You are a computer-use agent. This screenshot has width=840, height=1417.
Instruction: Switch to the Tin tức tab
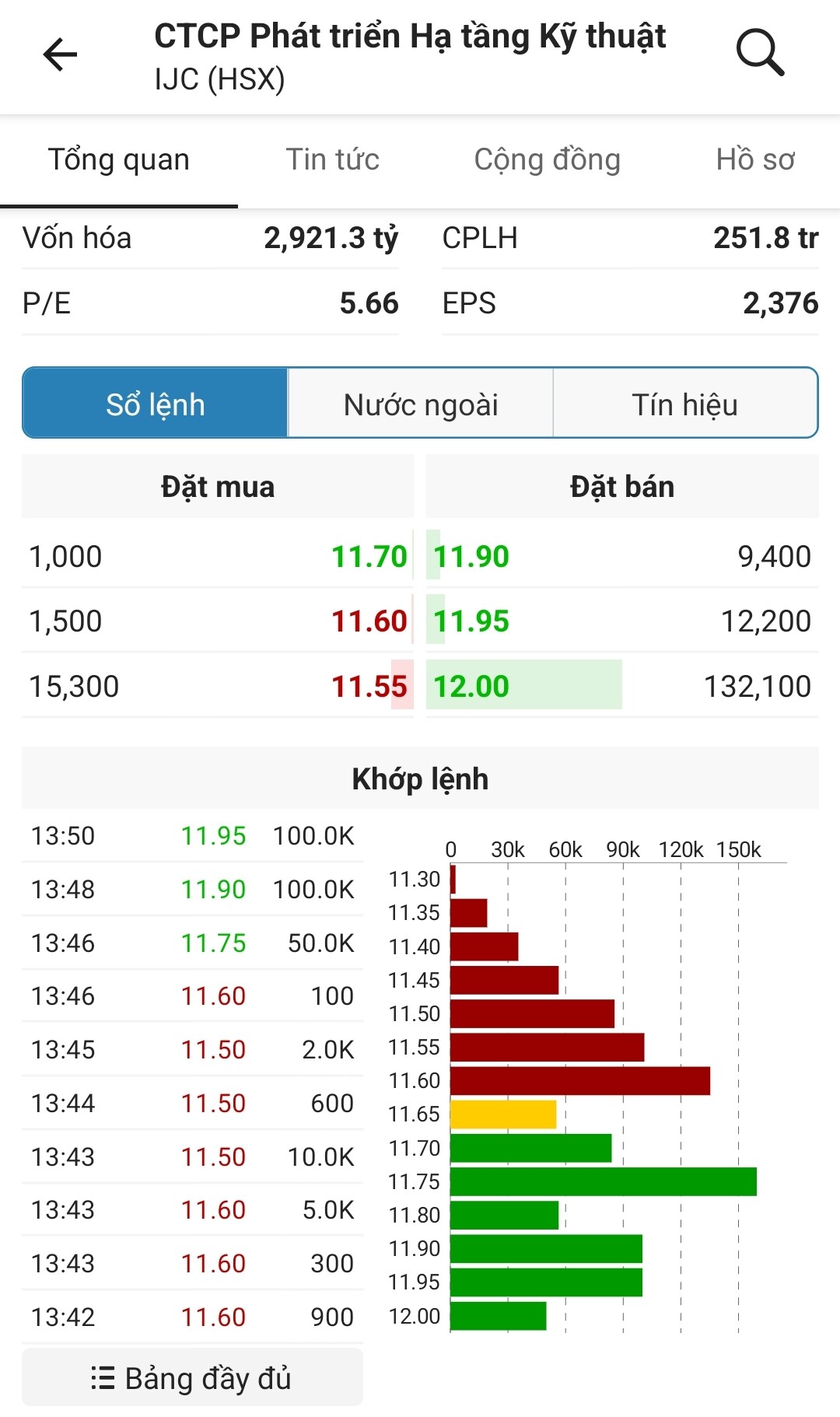coord(332,160)
